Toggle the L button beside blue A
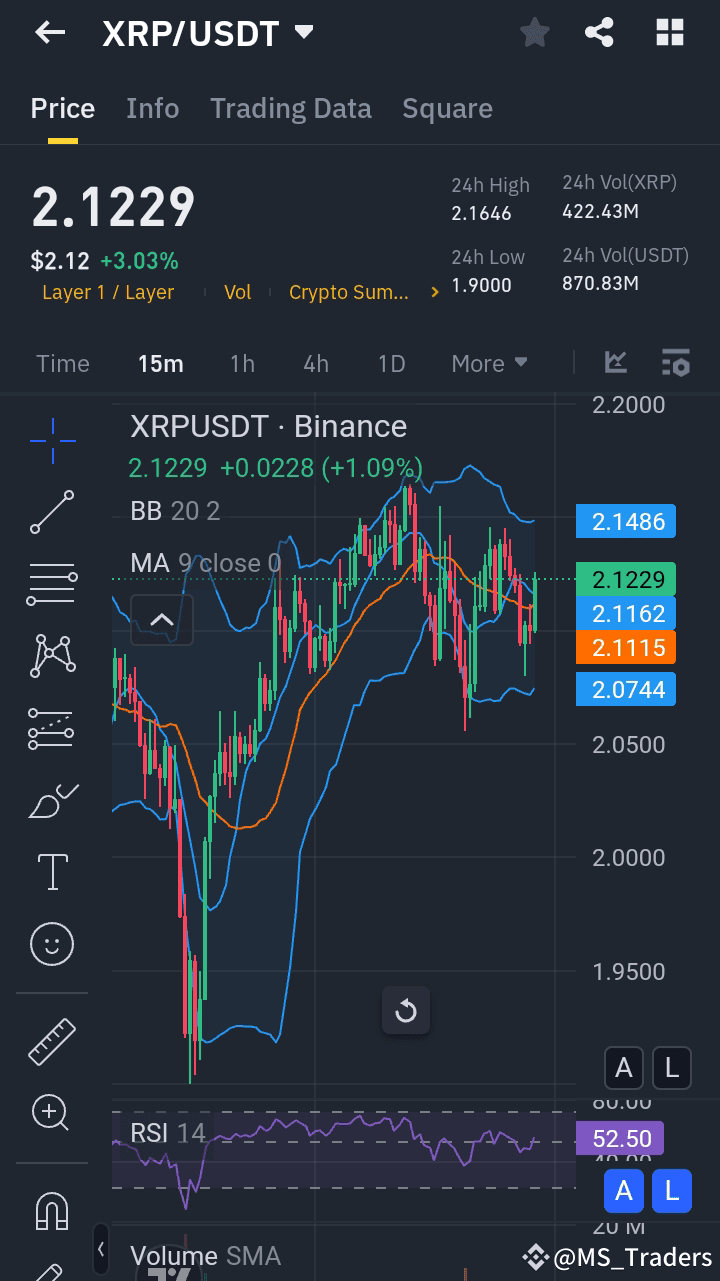 click(x=672, y=1191)
